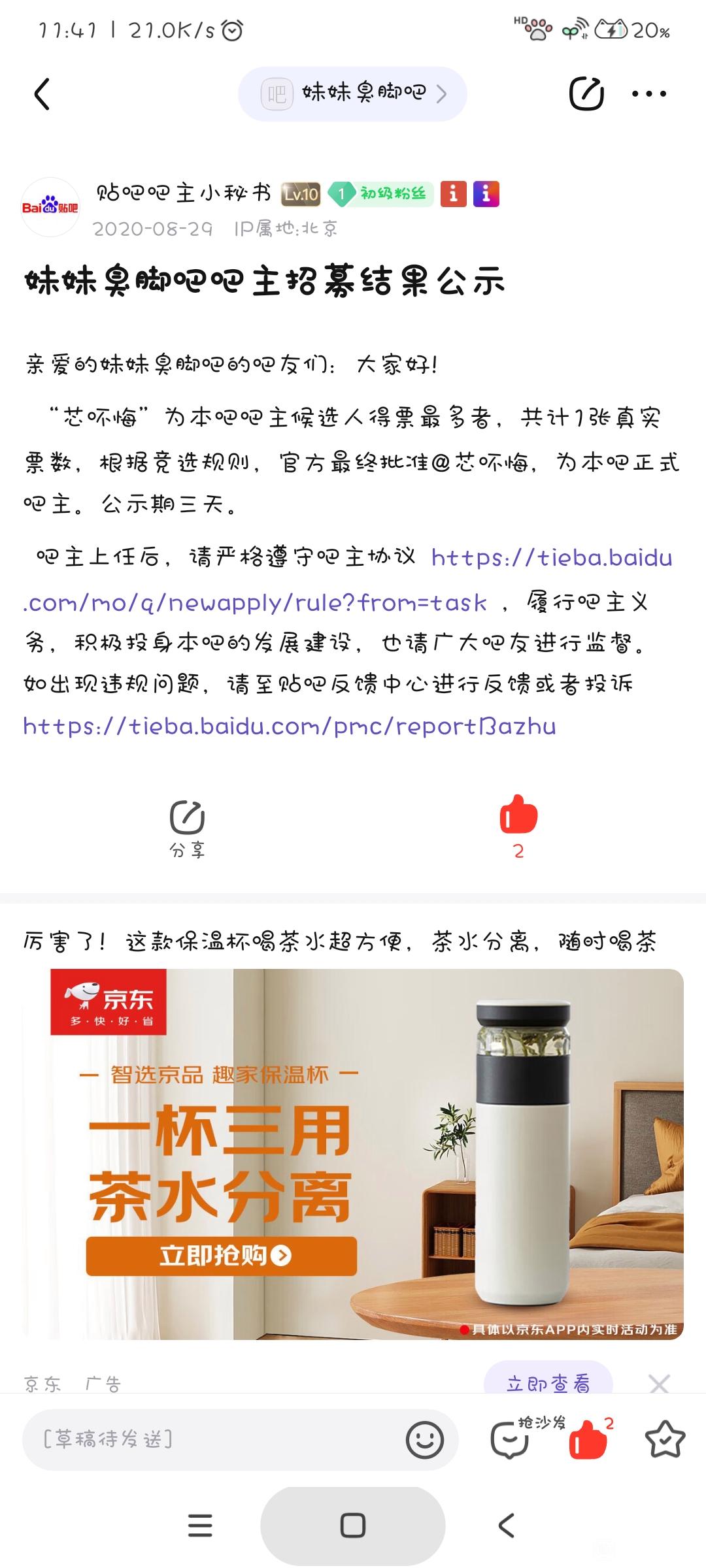Go back using the top-left arrow
The image size is (706, 1568).
[42, 94]
